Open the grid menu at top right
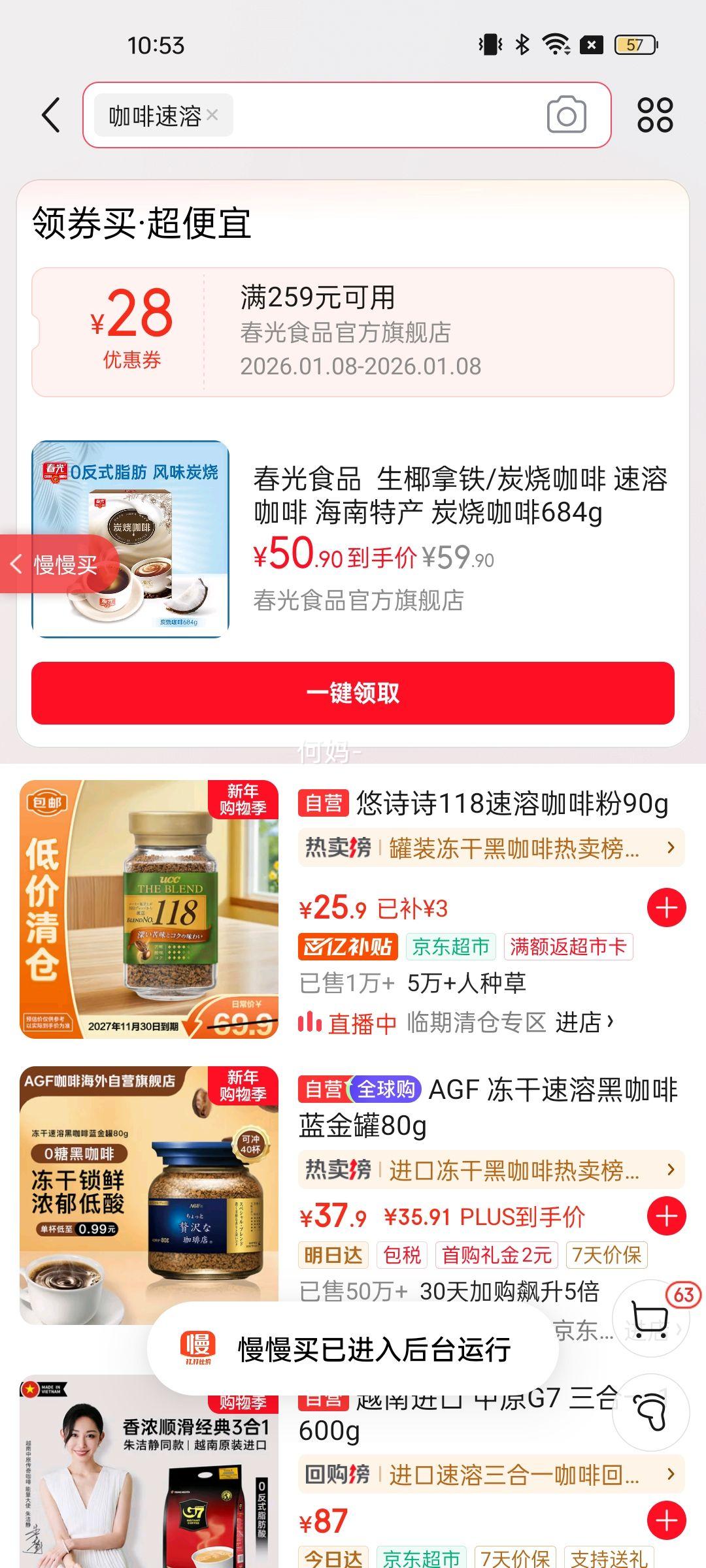This screenshot has width=706, height=1568. click(x=656, y=114)
